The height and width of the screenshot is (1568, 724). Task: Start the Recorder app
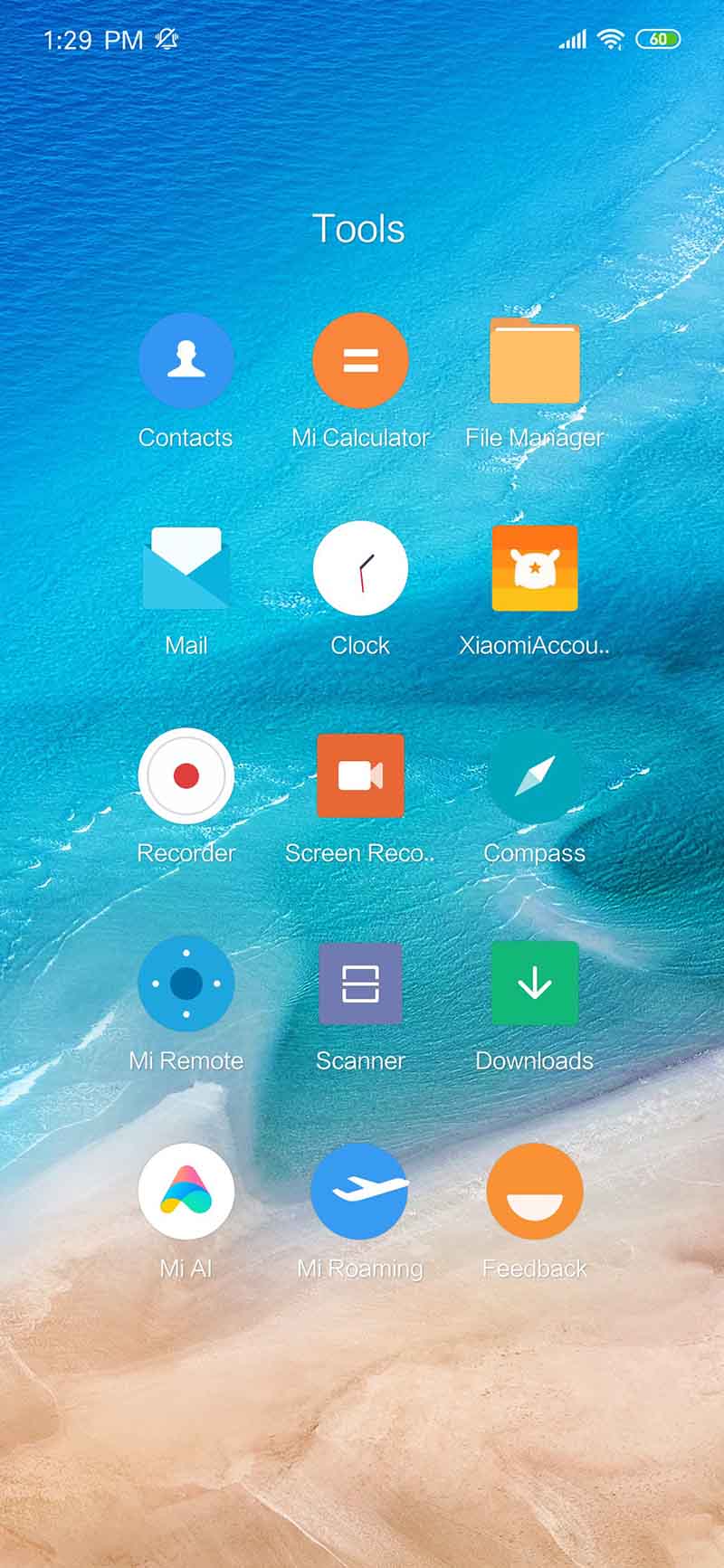(186, 775)
